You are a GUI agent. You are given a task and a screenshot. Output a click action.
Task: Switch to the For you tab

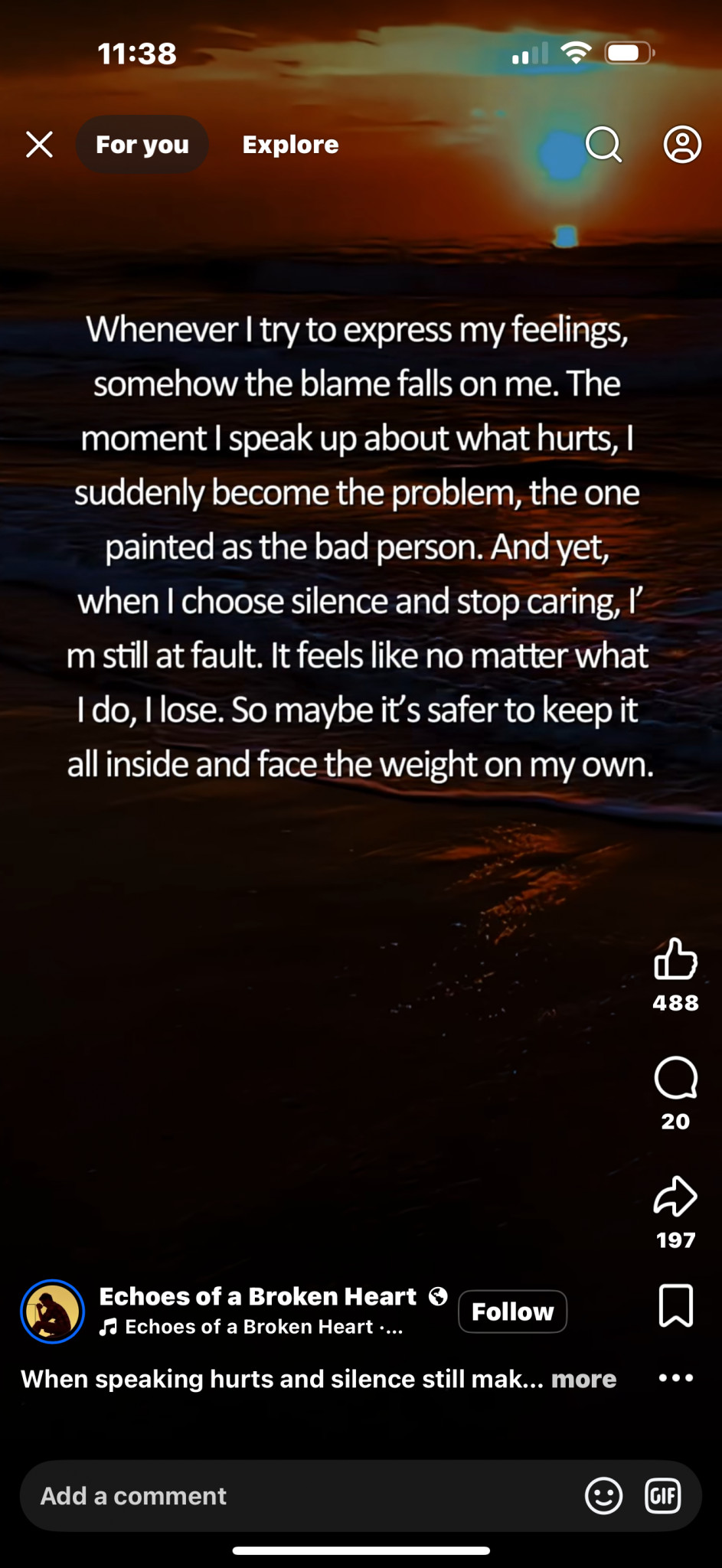[142, 145]
